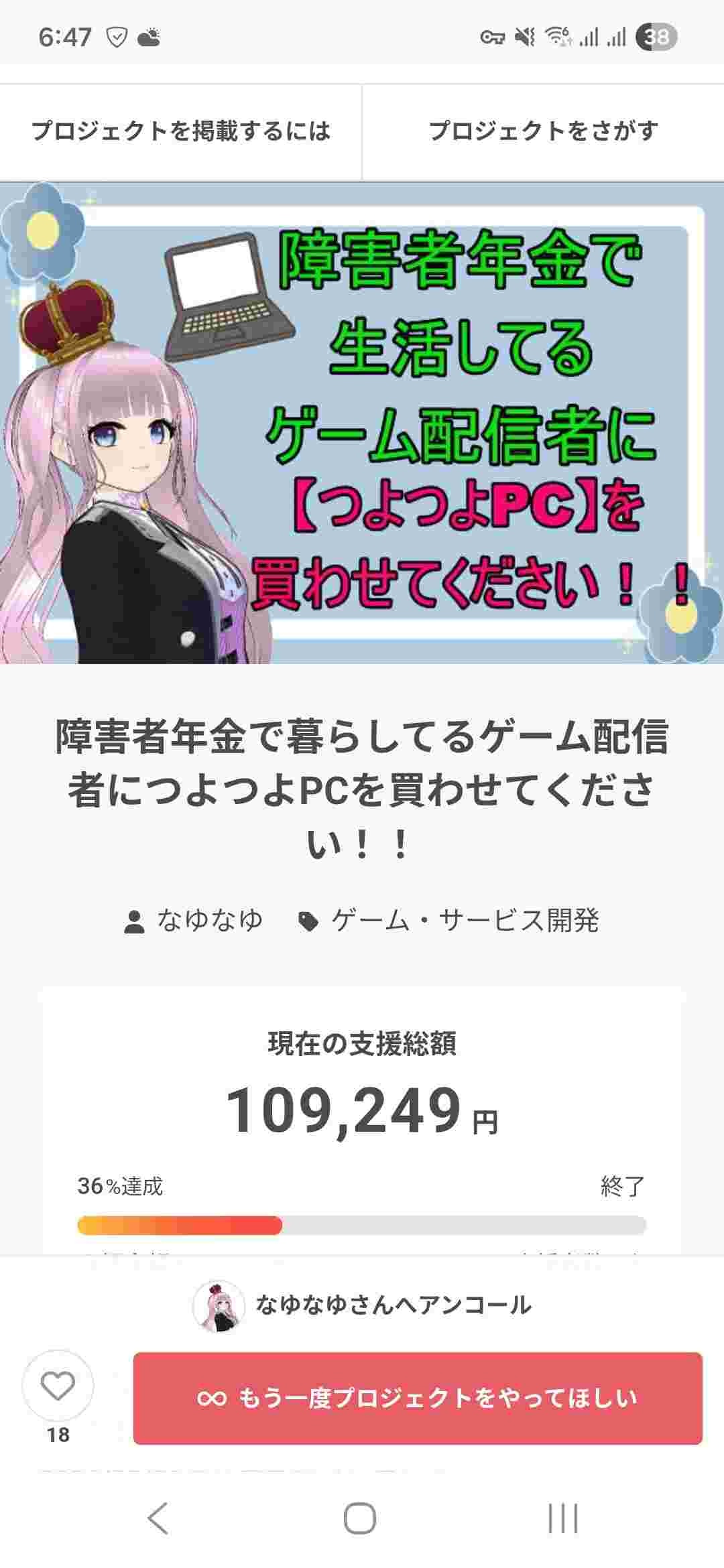724x1568 pixels.
Task: Open creator なゆなゆ profile link
Action: click(x=209, y=921)
